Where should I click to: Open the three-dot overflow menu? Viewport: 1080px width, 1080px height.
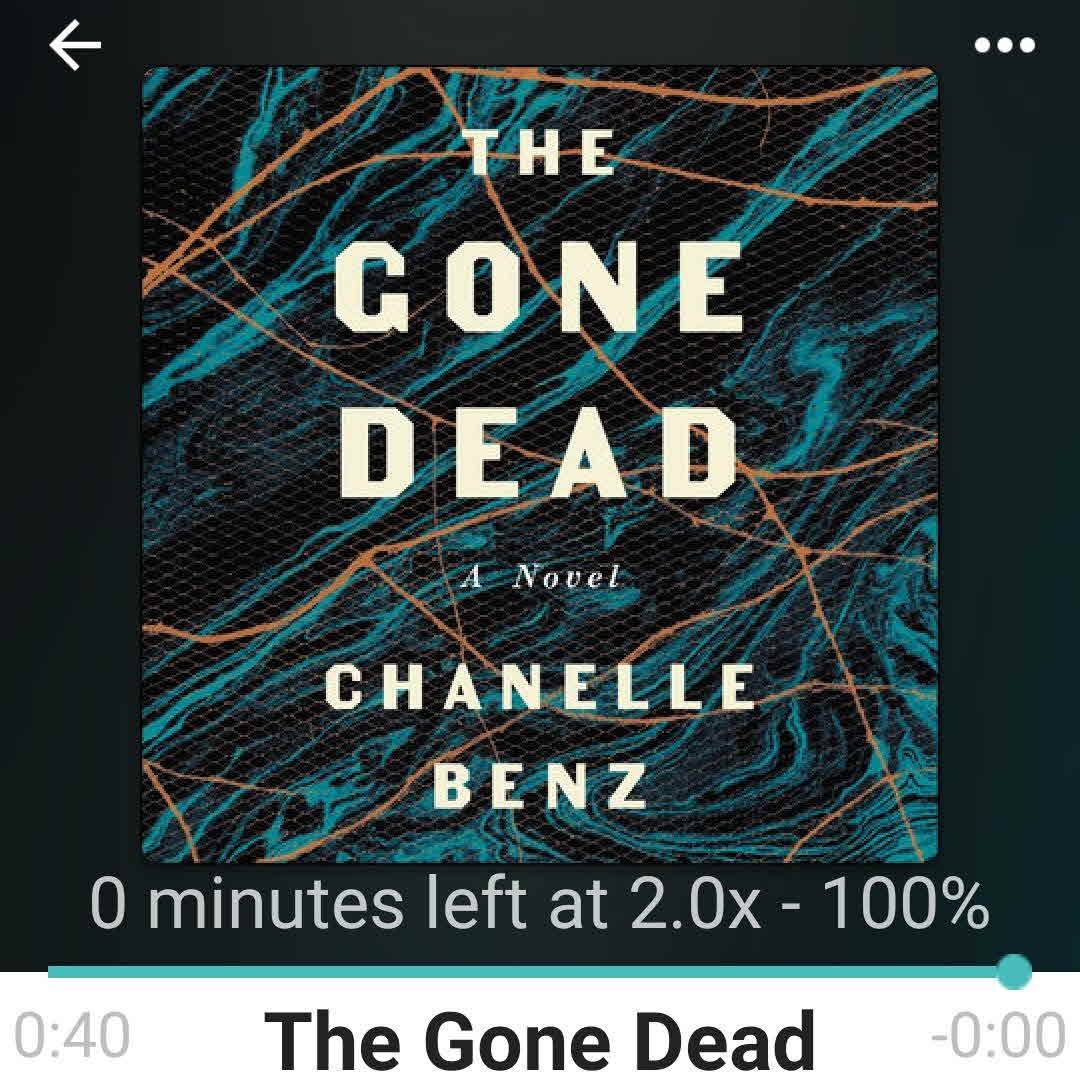click(x=1004, y=46)
